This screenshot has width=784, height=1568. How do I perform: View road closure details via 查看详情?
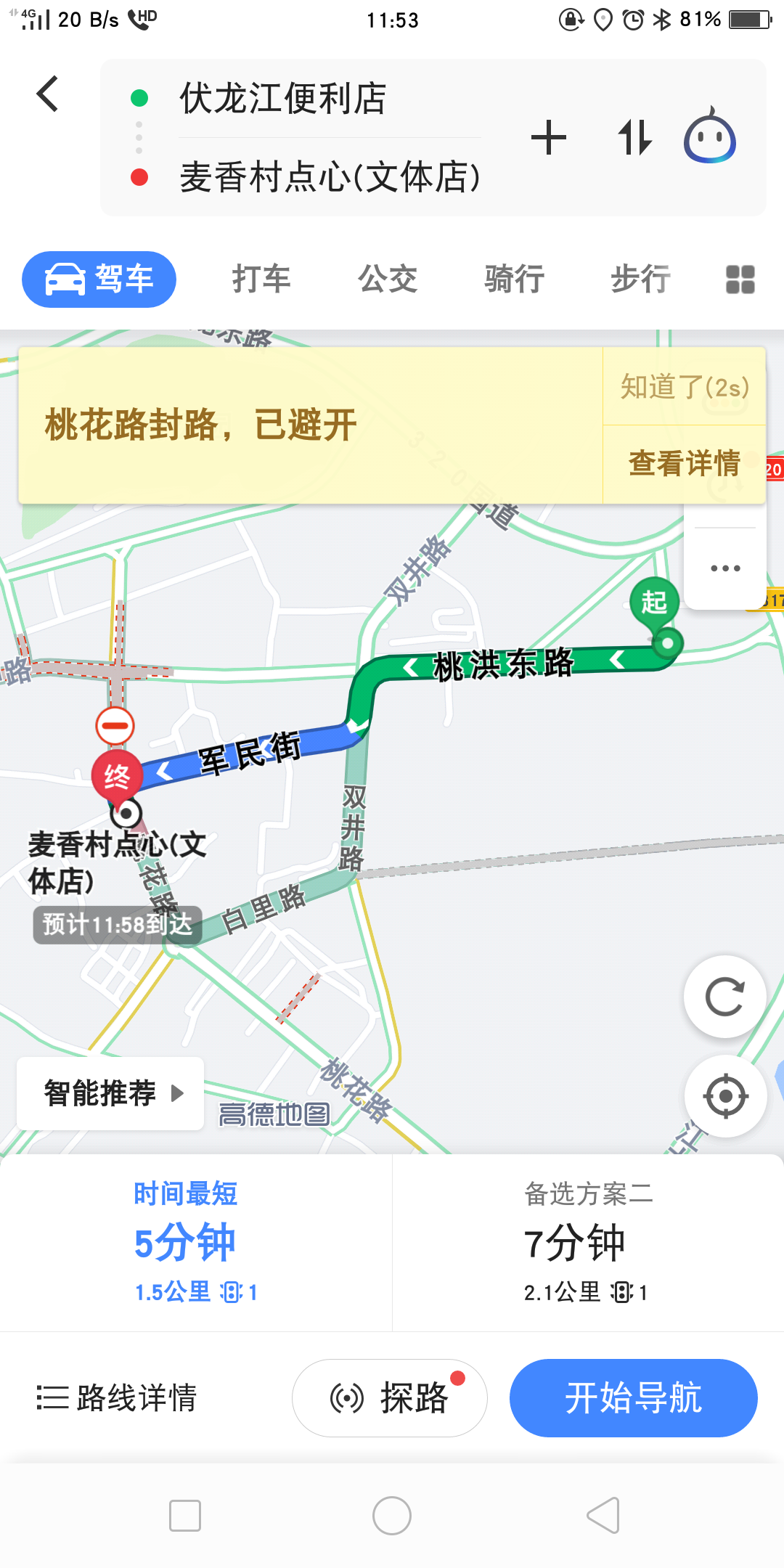685,464
